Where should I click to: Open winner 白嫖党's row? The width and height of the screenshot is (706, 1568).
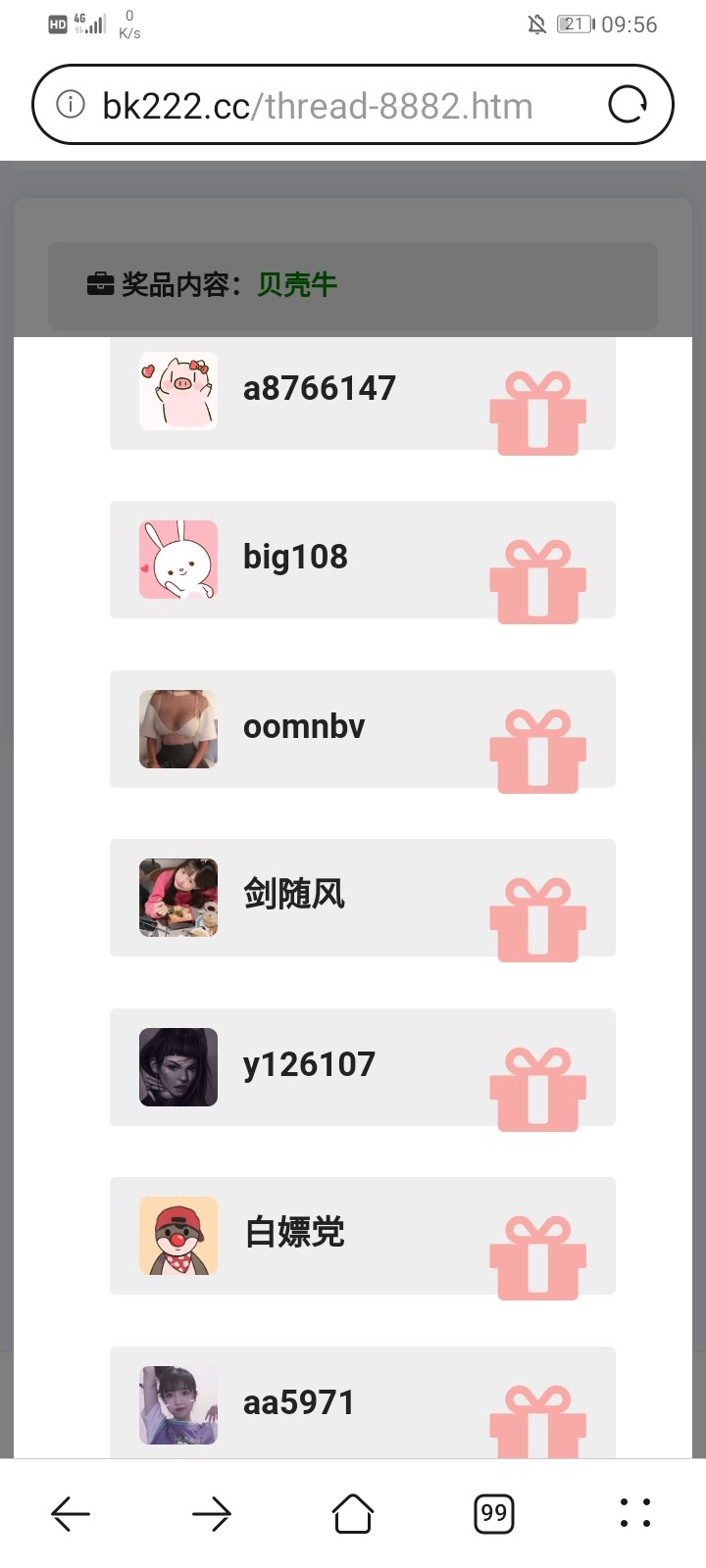(362, 1236)
